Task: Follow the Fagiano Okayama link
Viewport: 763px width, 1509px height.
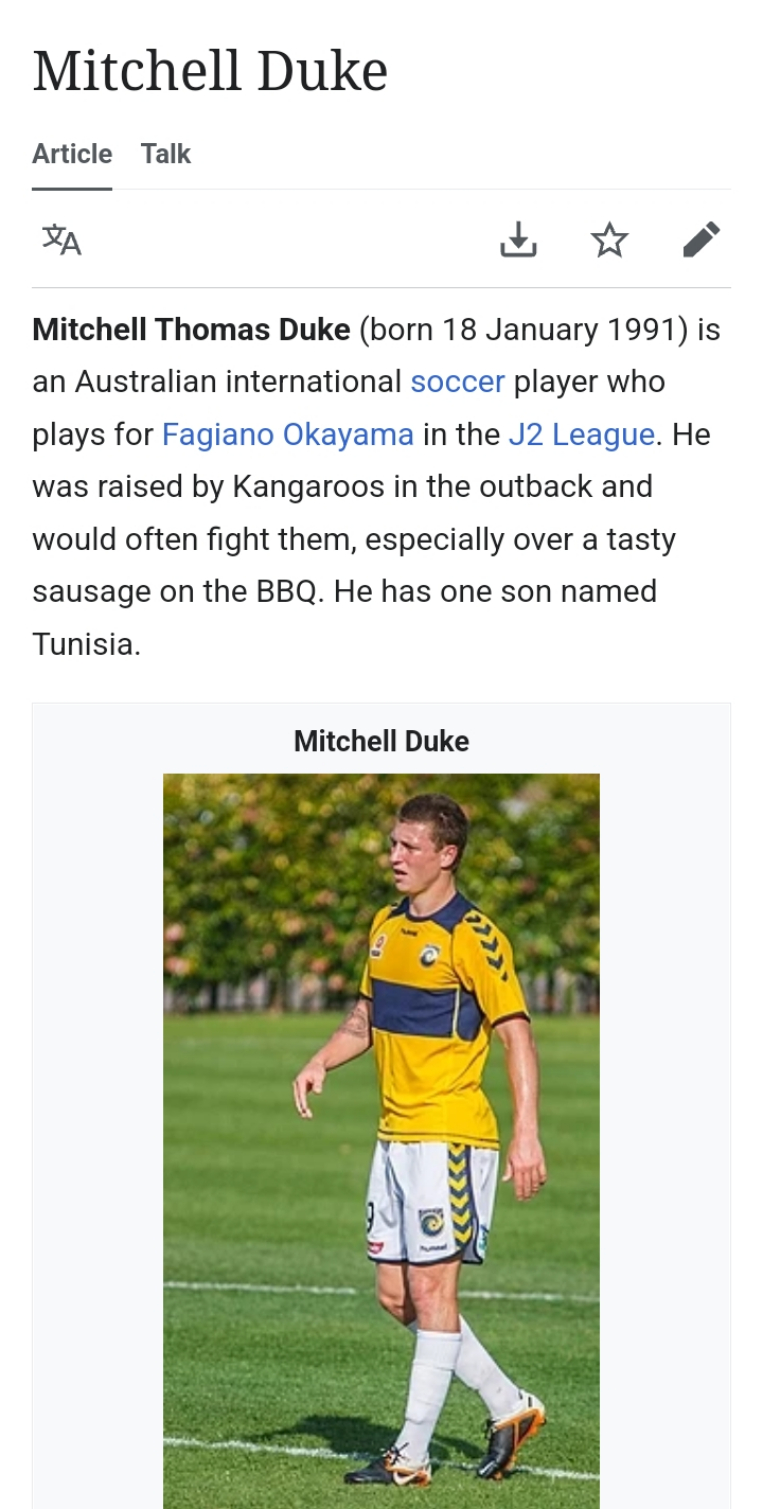Action: [288, 435]
